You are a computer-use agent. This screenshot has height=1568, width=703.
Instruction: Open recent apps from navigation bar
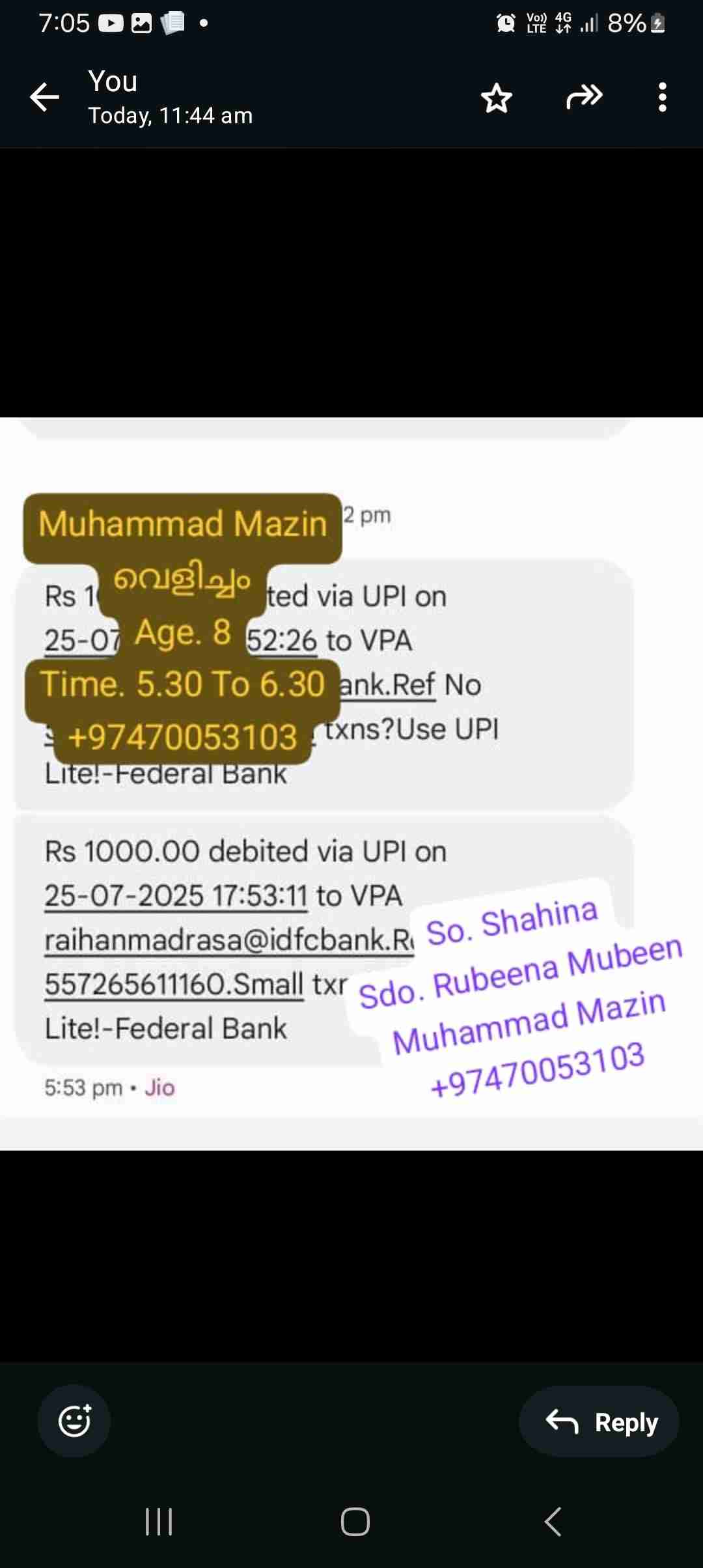[159, 1522]
